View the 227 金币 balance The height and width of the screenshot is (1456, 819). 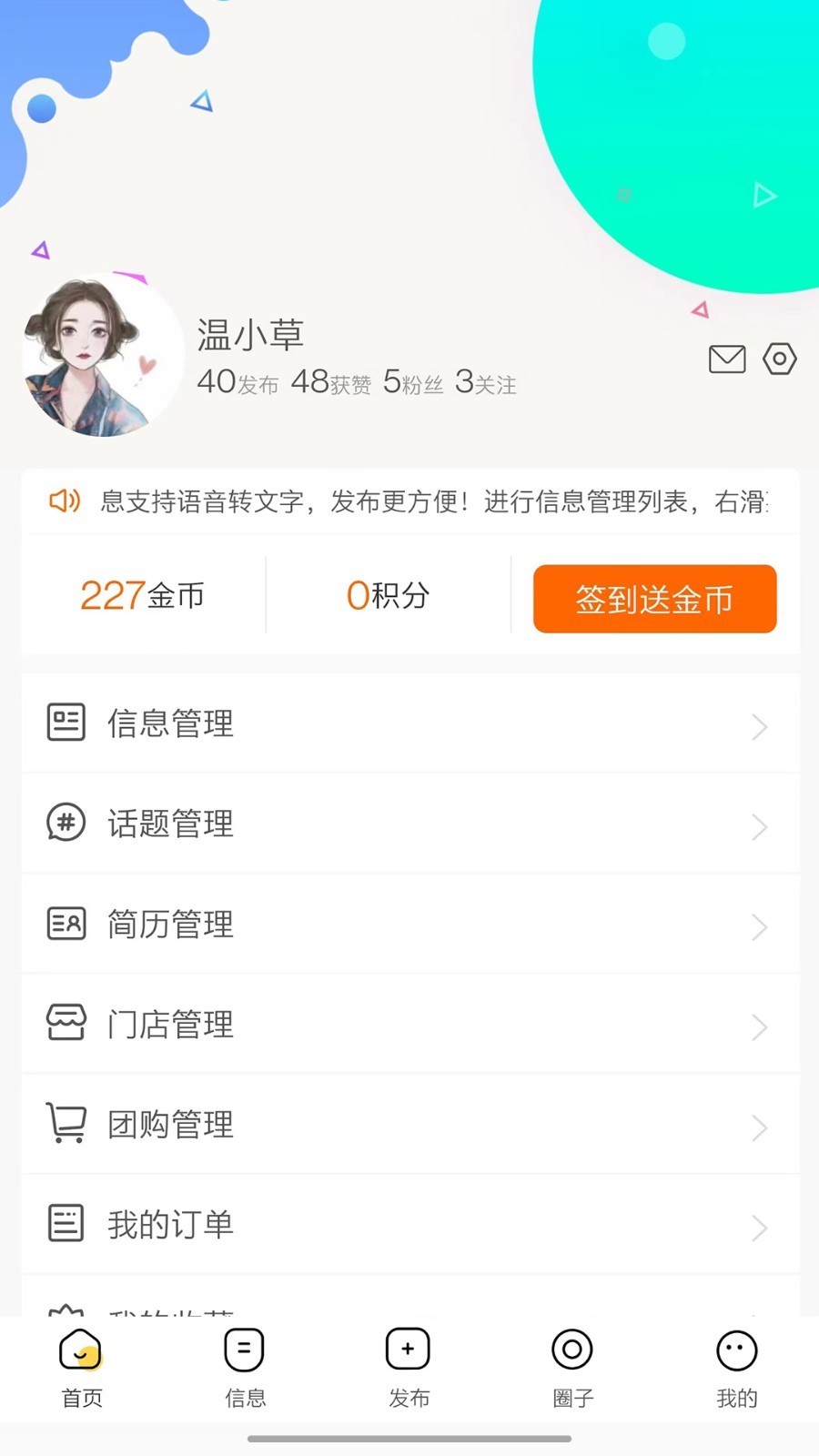click(143, 596)
